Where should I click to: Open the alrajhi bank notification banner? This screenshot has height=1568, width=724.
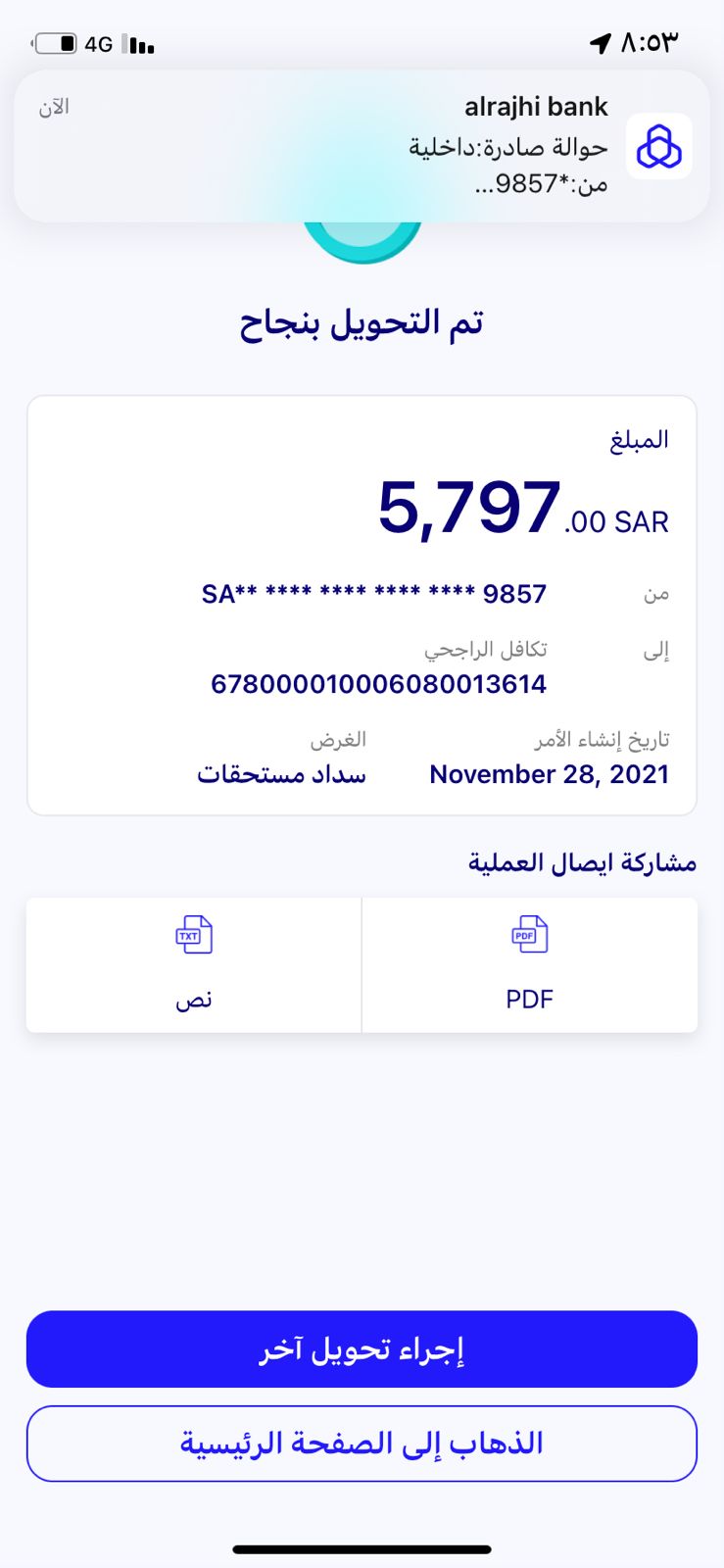tap(362, 146)
